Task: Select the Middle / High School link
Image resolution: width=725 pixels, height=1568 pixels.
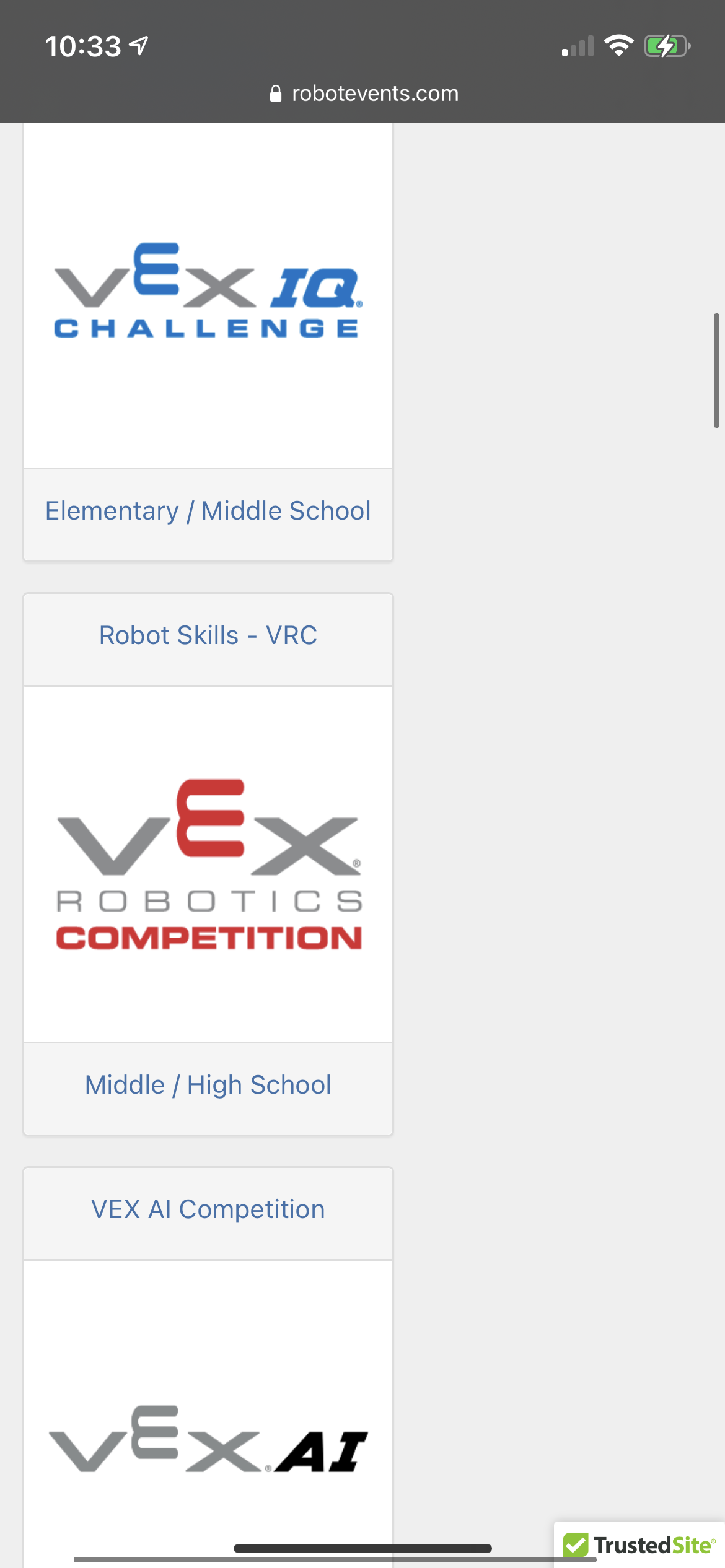Action: click(208, 1085)
